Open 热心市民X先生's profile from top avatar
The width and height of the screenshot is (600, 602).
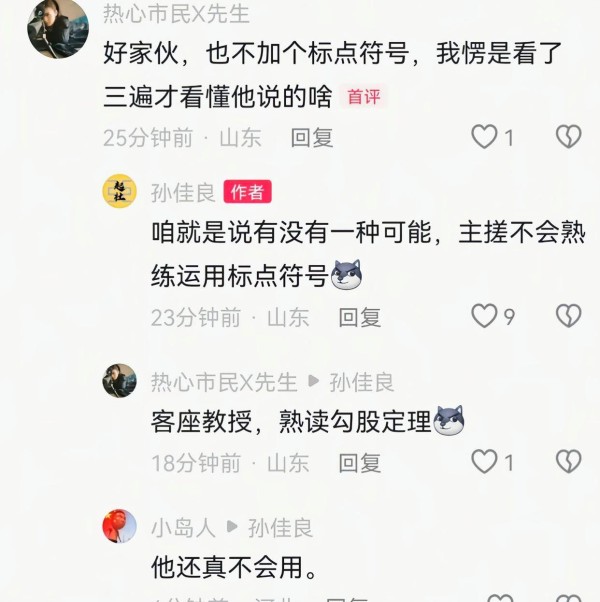pos(58,28)
